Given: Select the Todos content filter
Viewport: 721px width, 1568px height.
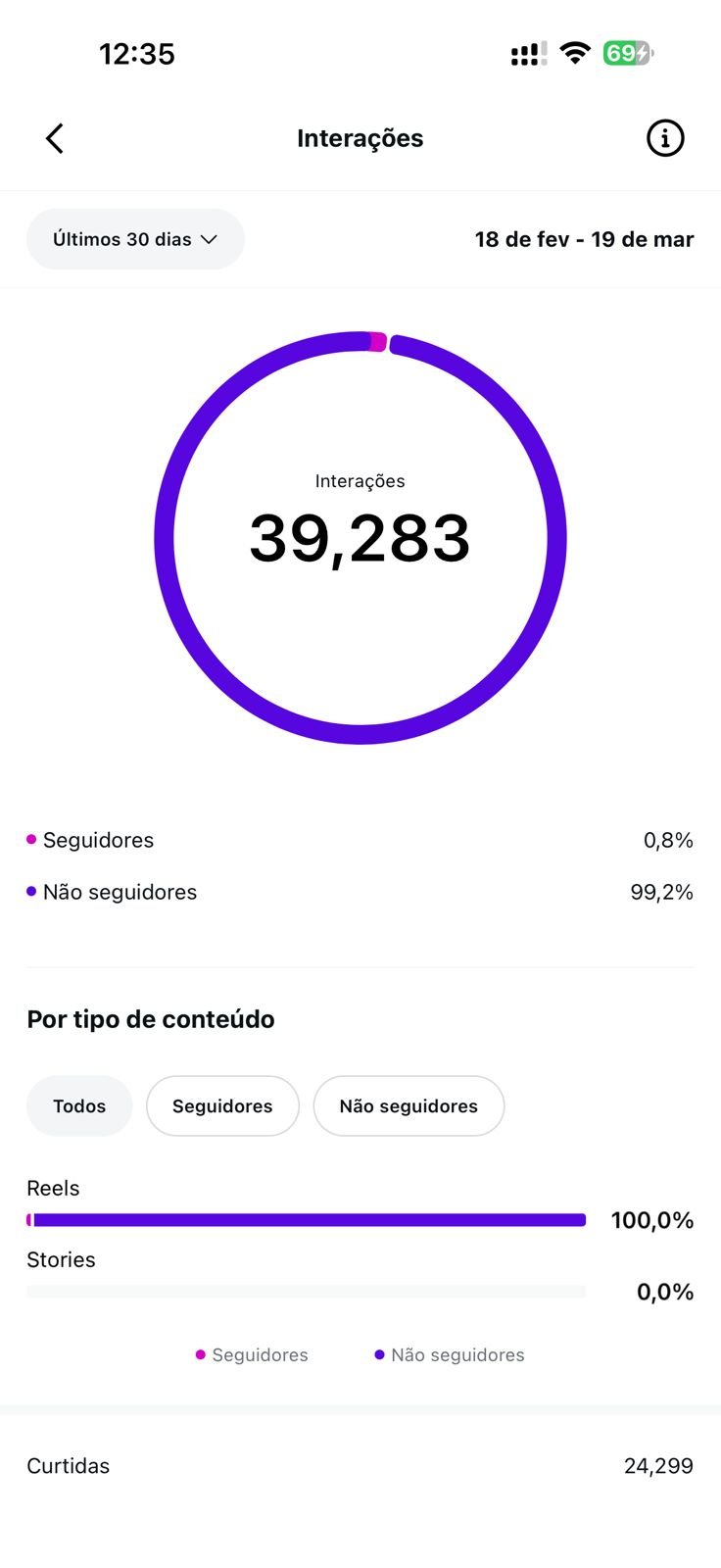Looking at the screenshot, I should (79, 1106).
